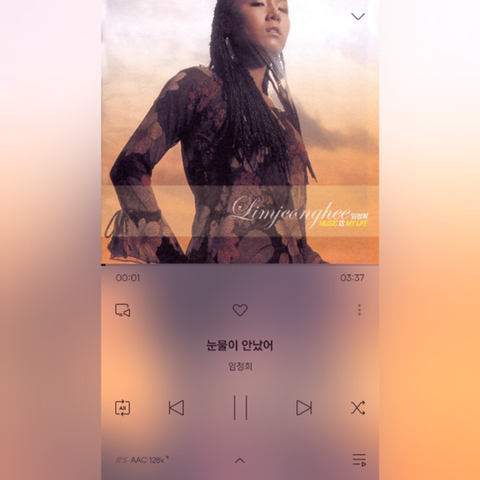This screenshot has width=480, height=480.
Task: Toggle the repeat all mode
Action: 123,408
